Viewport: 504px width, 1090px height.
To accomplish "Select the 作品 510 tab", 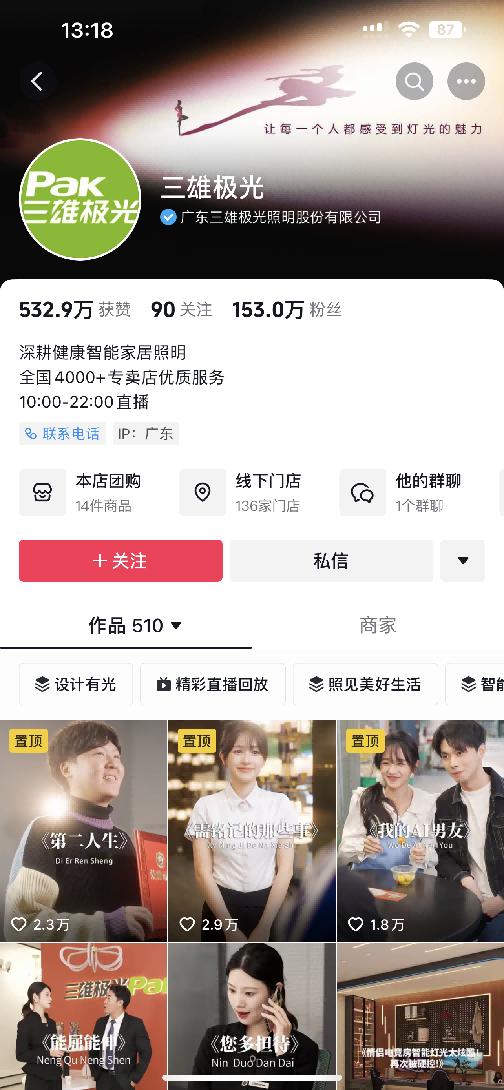I will [x=135, y=626].
